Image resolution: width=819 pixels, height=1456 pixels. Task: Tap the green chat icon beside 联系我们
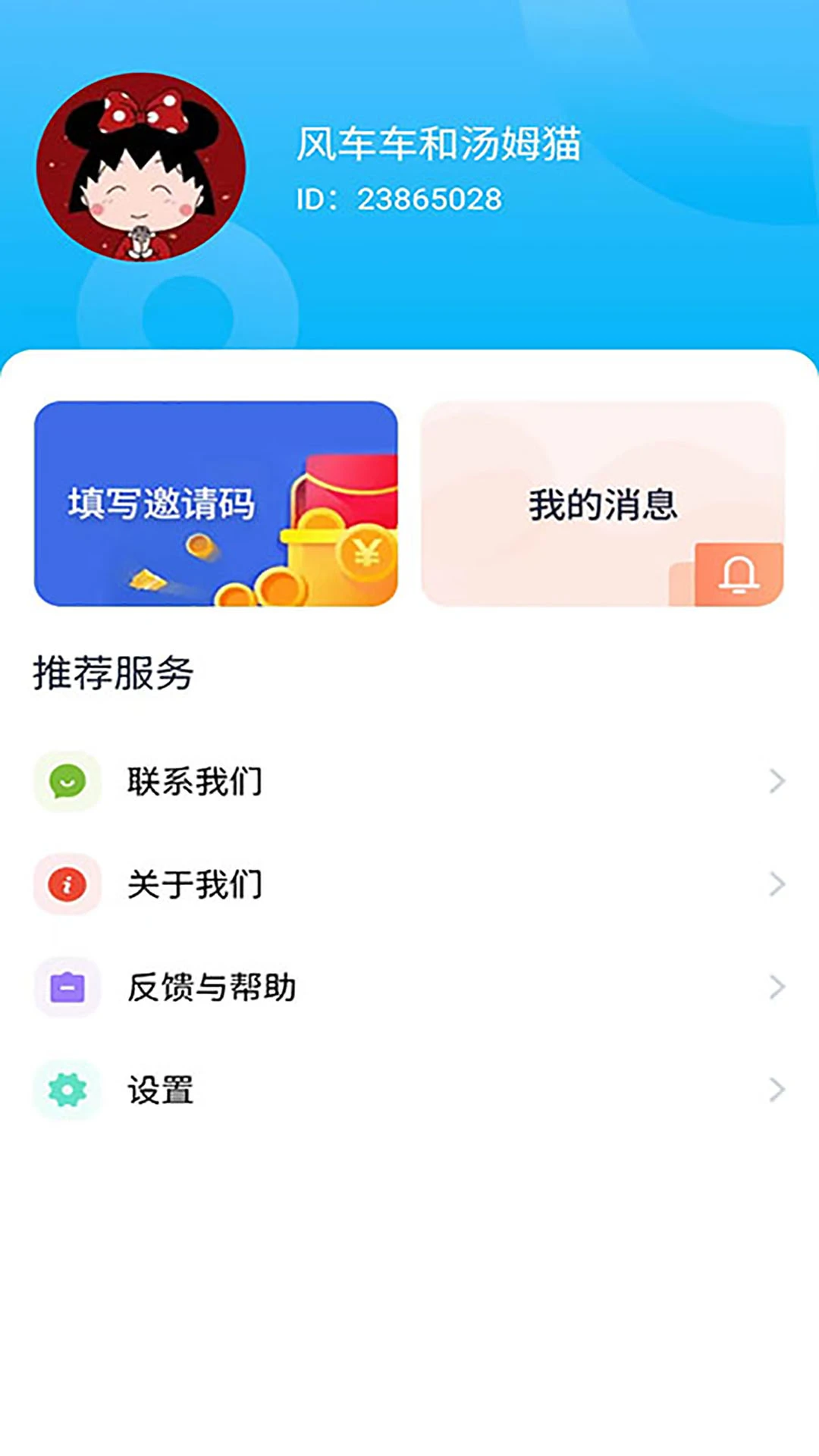click(x=67, y=781)
